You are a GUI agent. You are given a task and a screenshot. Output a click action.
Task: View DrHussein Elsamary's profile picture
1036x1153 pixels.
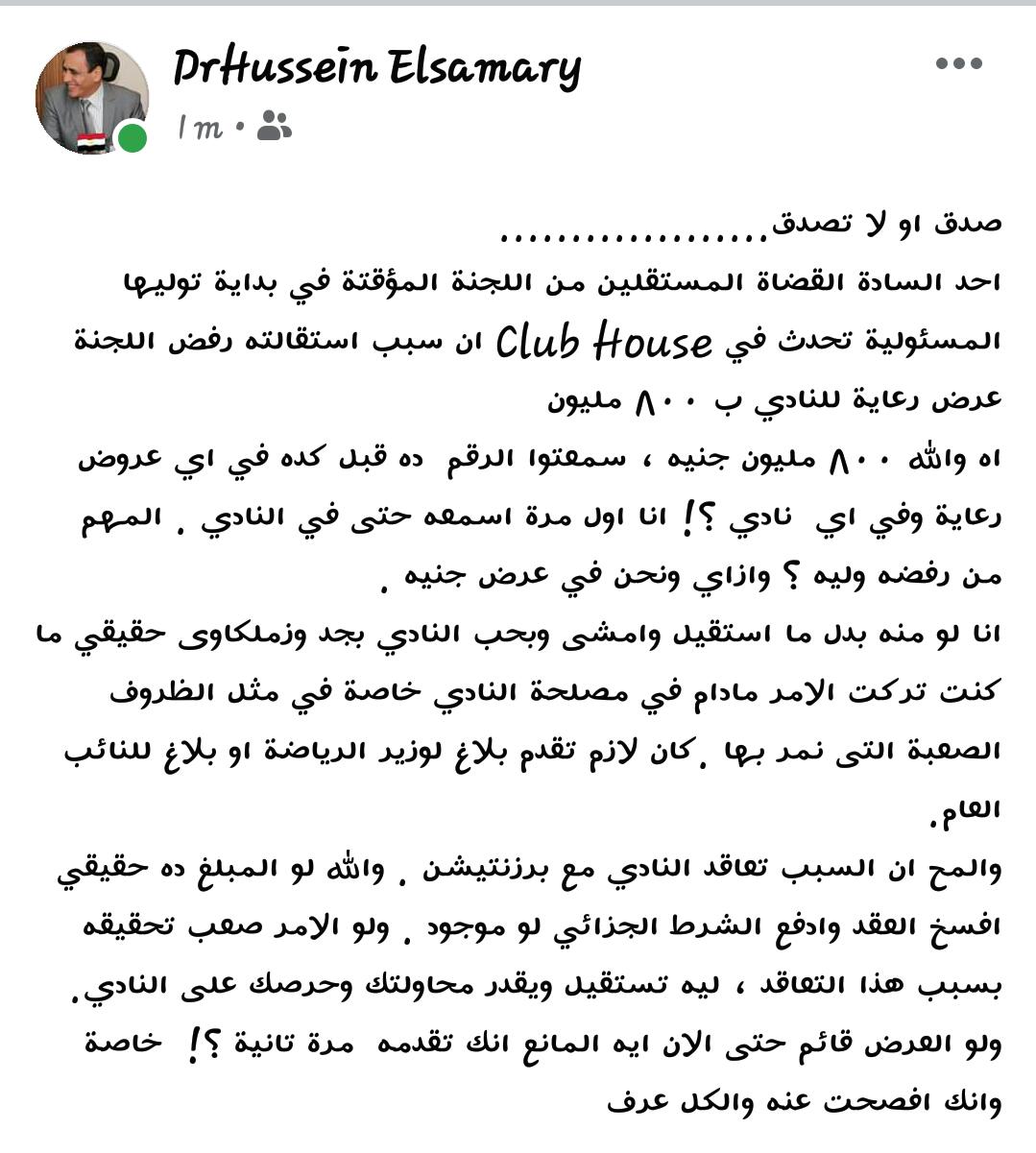[x=92, y=97]
